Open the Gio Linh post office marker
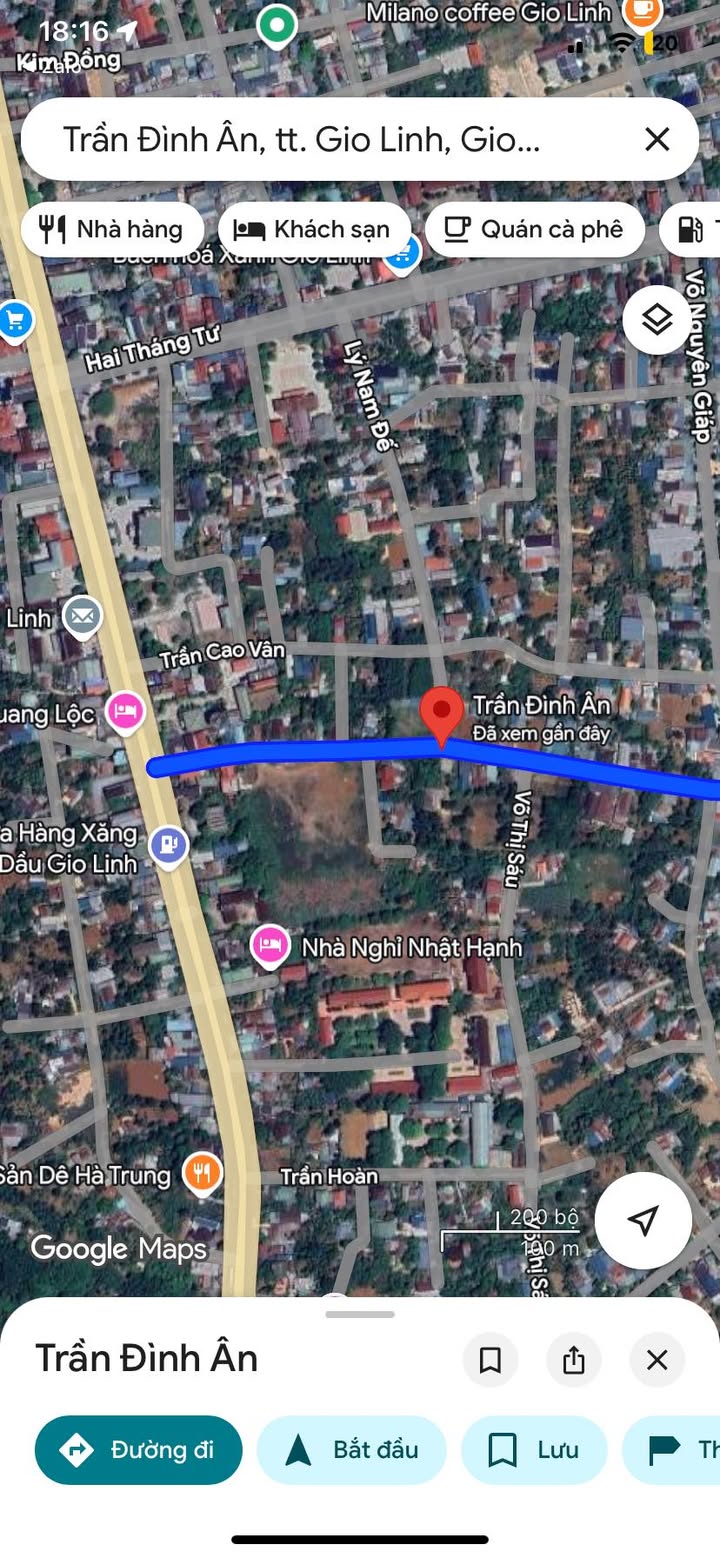The width and height of the screenshot is (720, 1558). (x=82, y=618)
